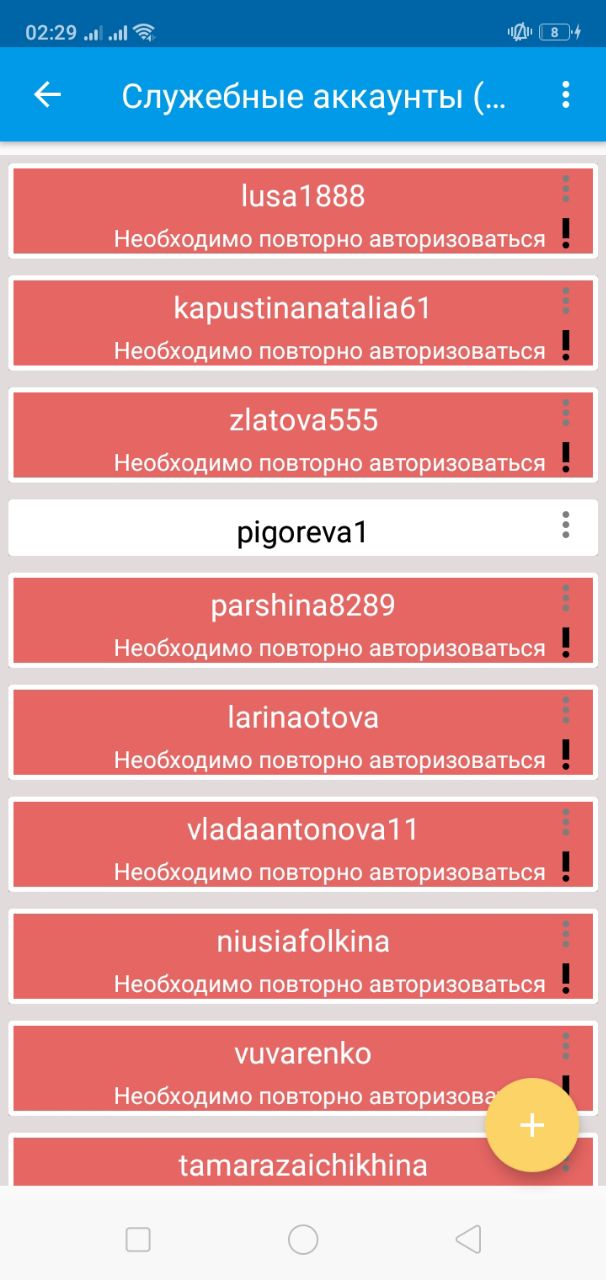
Task: Open three-dot menu for lusa1888
Action: coord(565,189)
